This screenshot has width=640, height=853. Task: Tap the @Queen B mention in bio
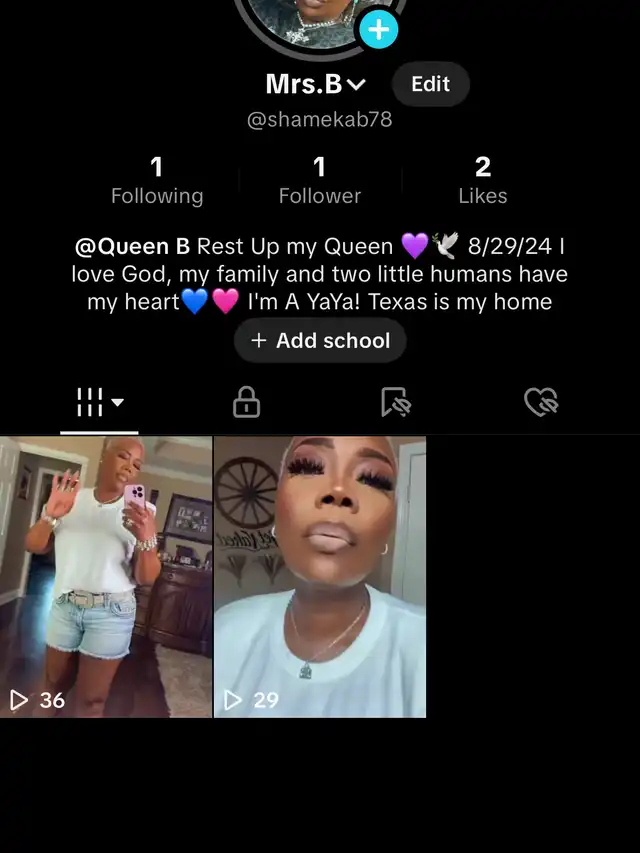pyautogui.click(x=133, y=246)
